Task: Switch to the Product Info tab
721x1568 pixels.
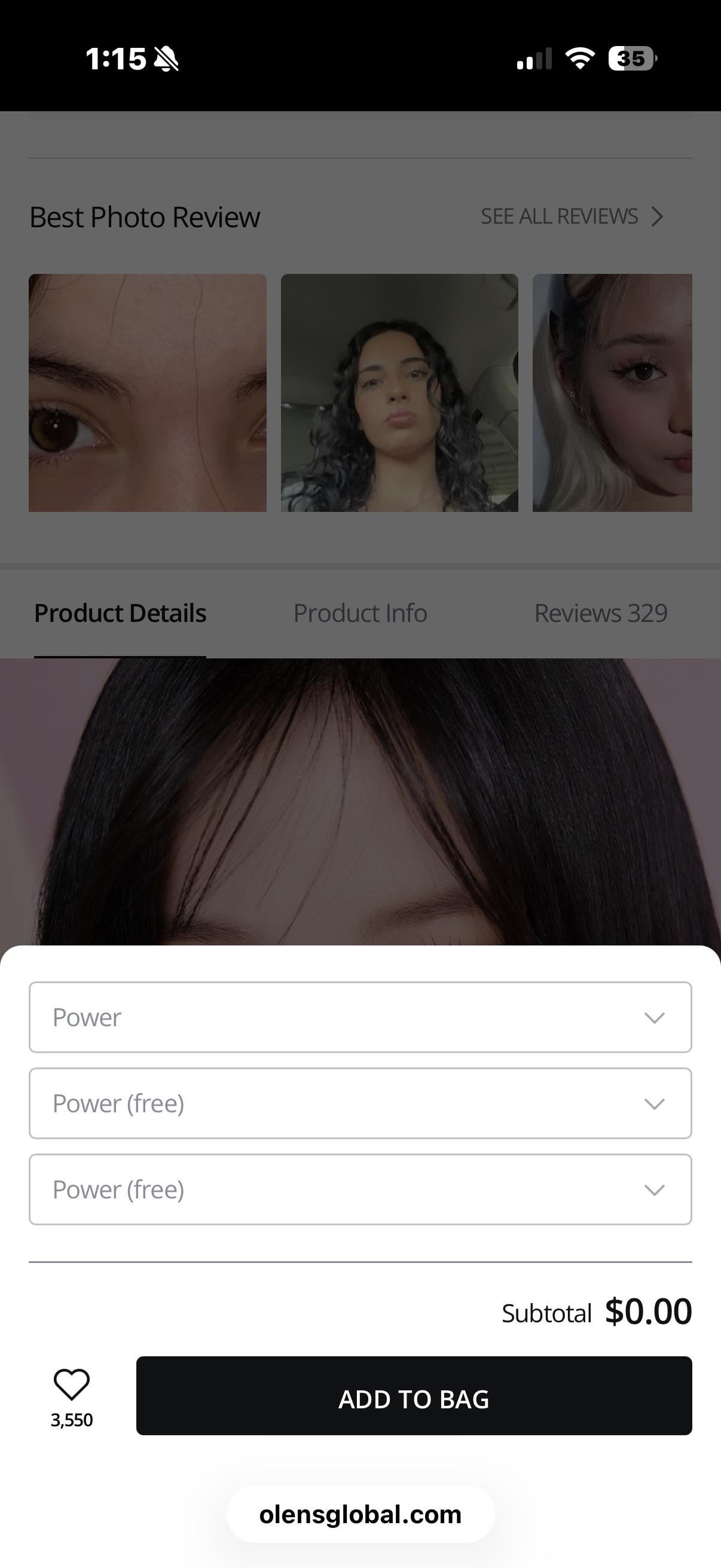Action: pos(360,613)
